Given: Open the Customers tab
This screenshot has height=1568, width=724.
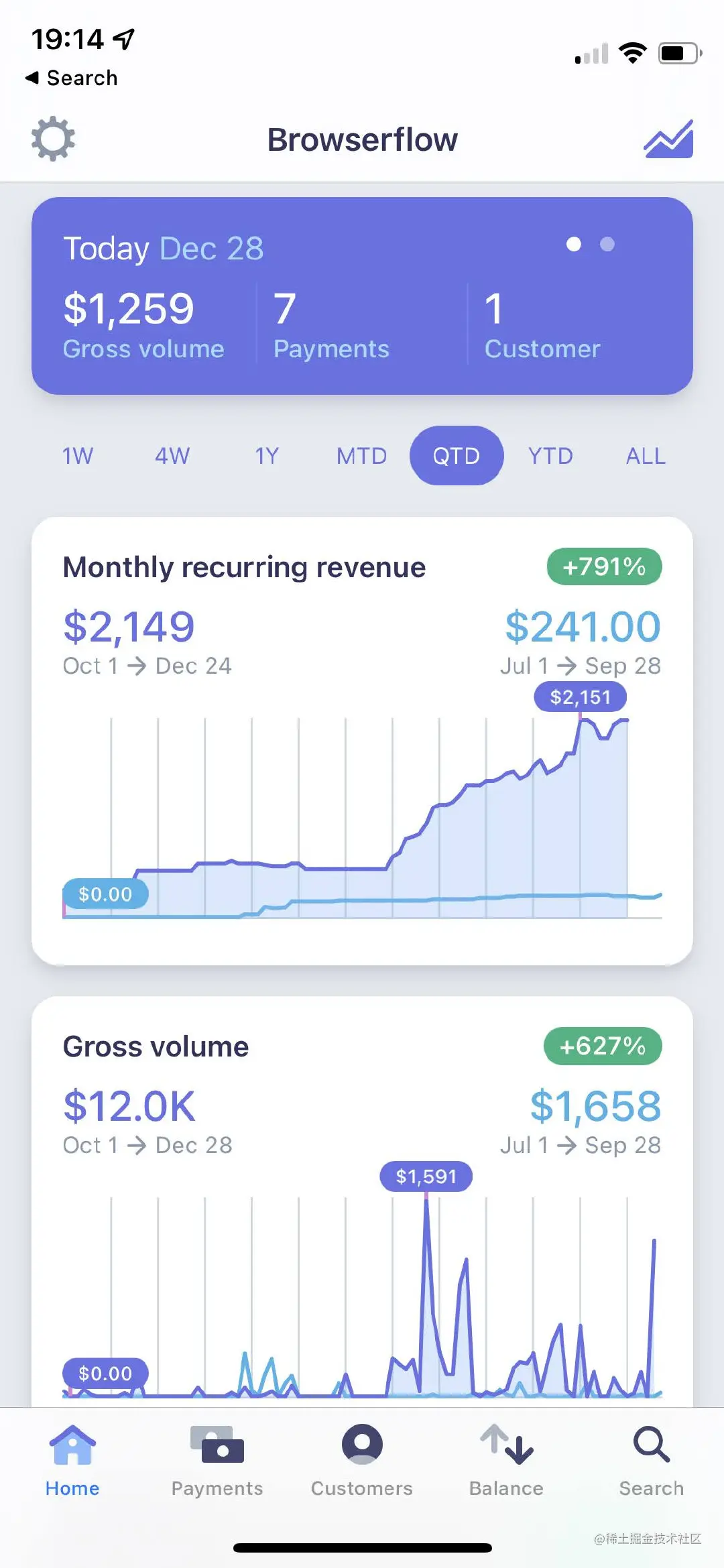Looking at the screenshot, I should coord(362,1461).
